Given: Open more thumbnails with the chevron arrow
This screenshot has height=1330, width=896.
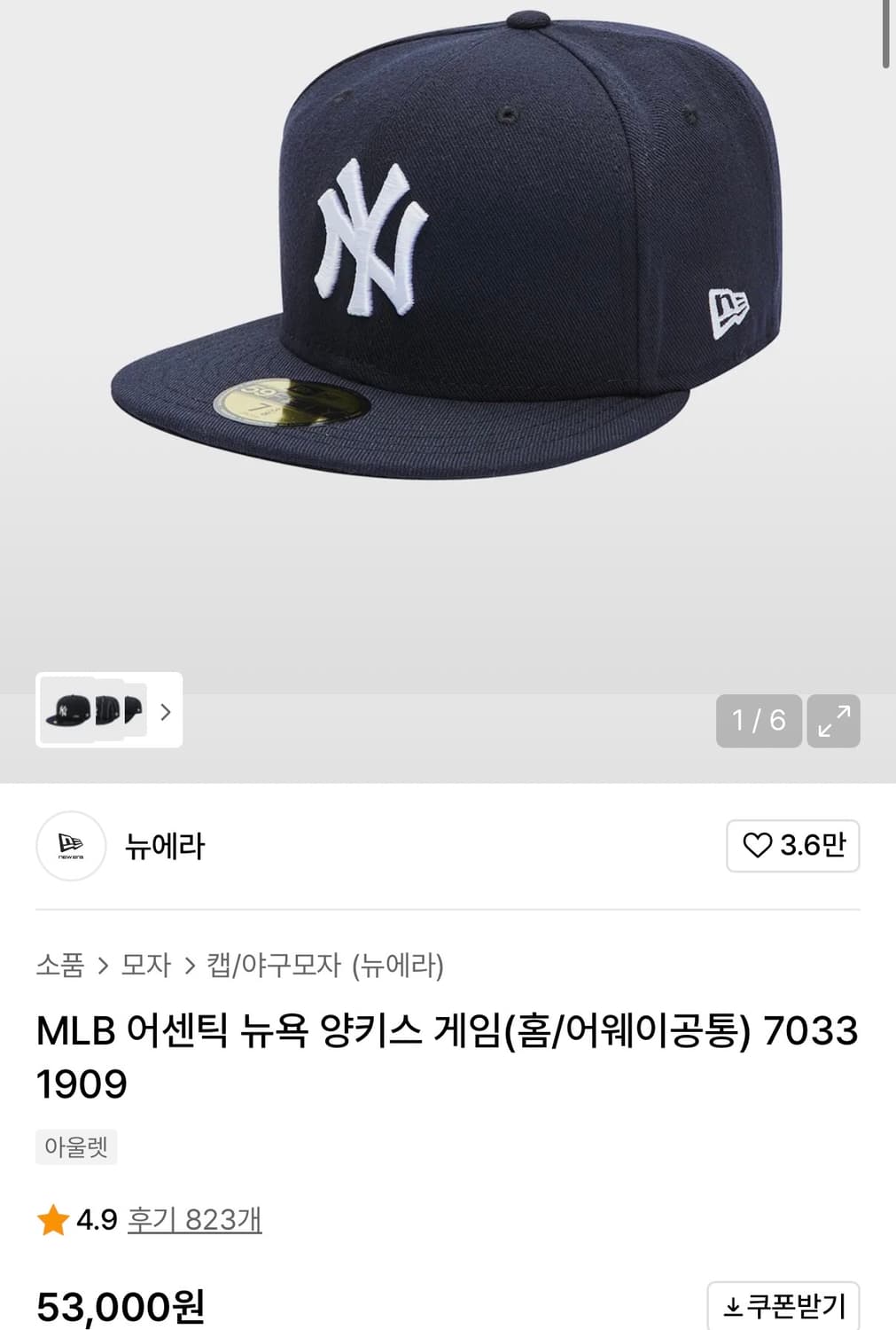Looking at the screenshot, I should click(x=166, y=712).
